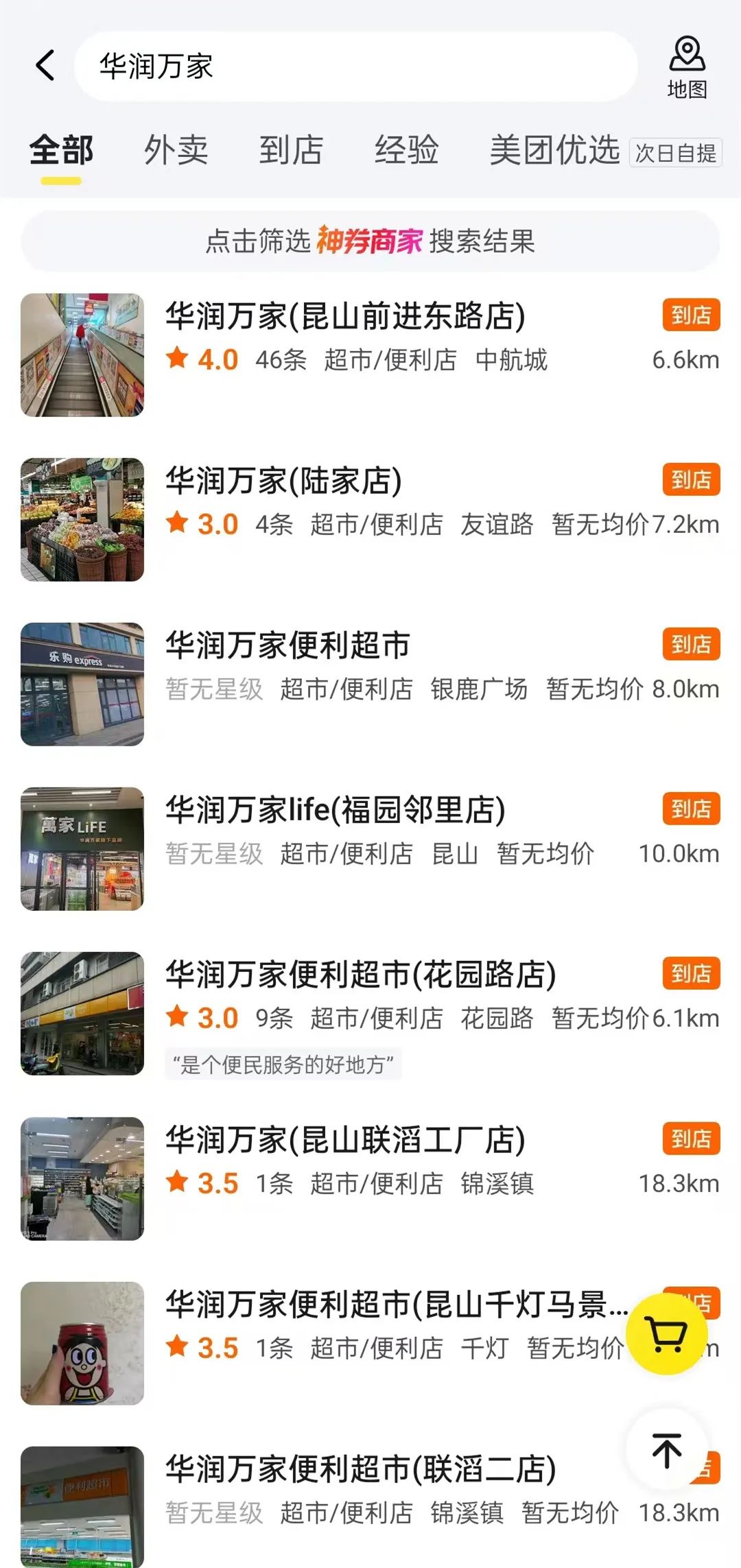Go back using the arrow icon
741x1568 pixels.
(x=45, y=66)
